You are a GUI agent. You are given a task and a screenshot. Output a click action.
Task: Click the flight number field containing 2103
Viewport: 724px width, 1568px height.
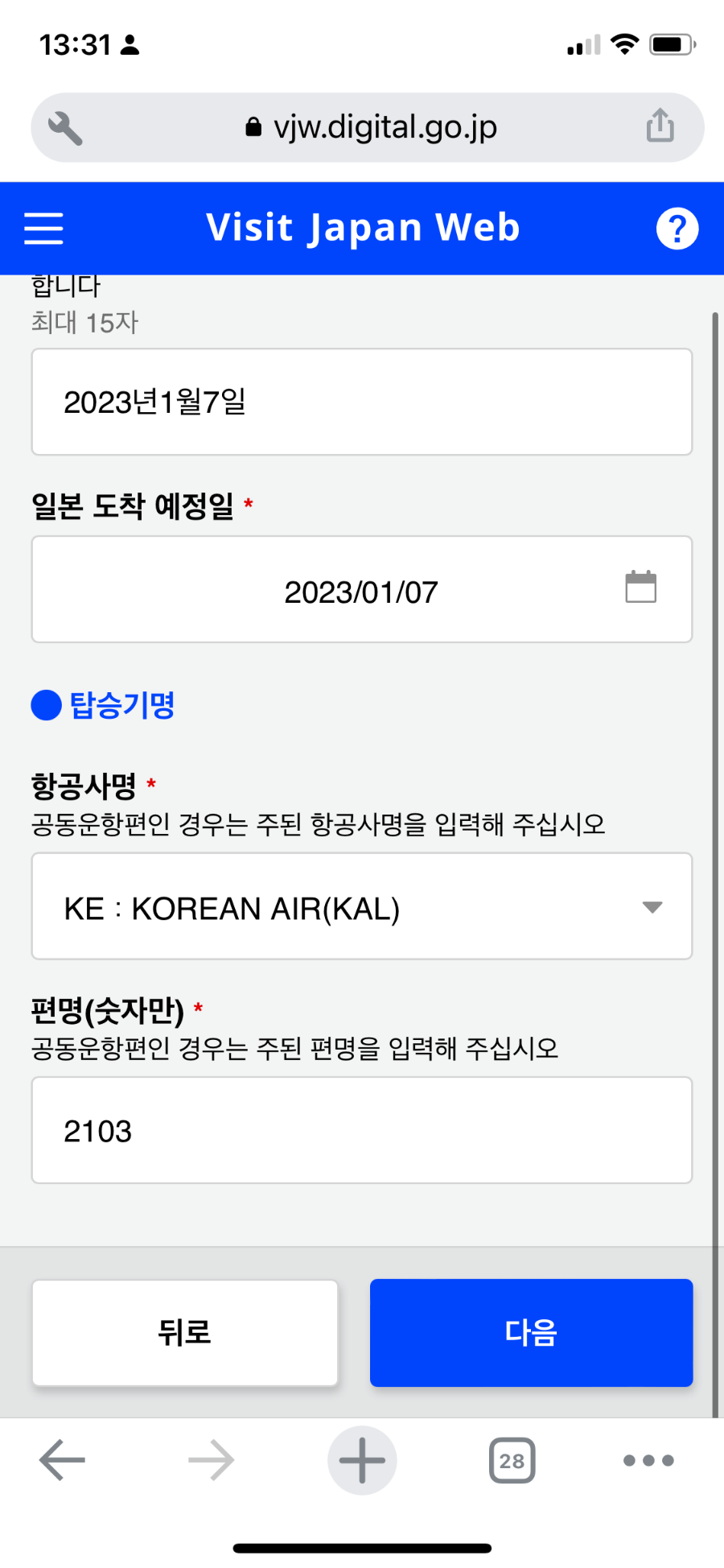point(362,1130)
